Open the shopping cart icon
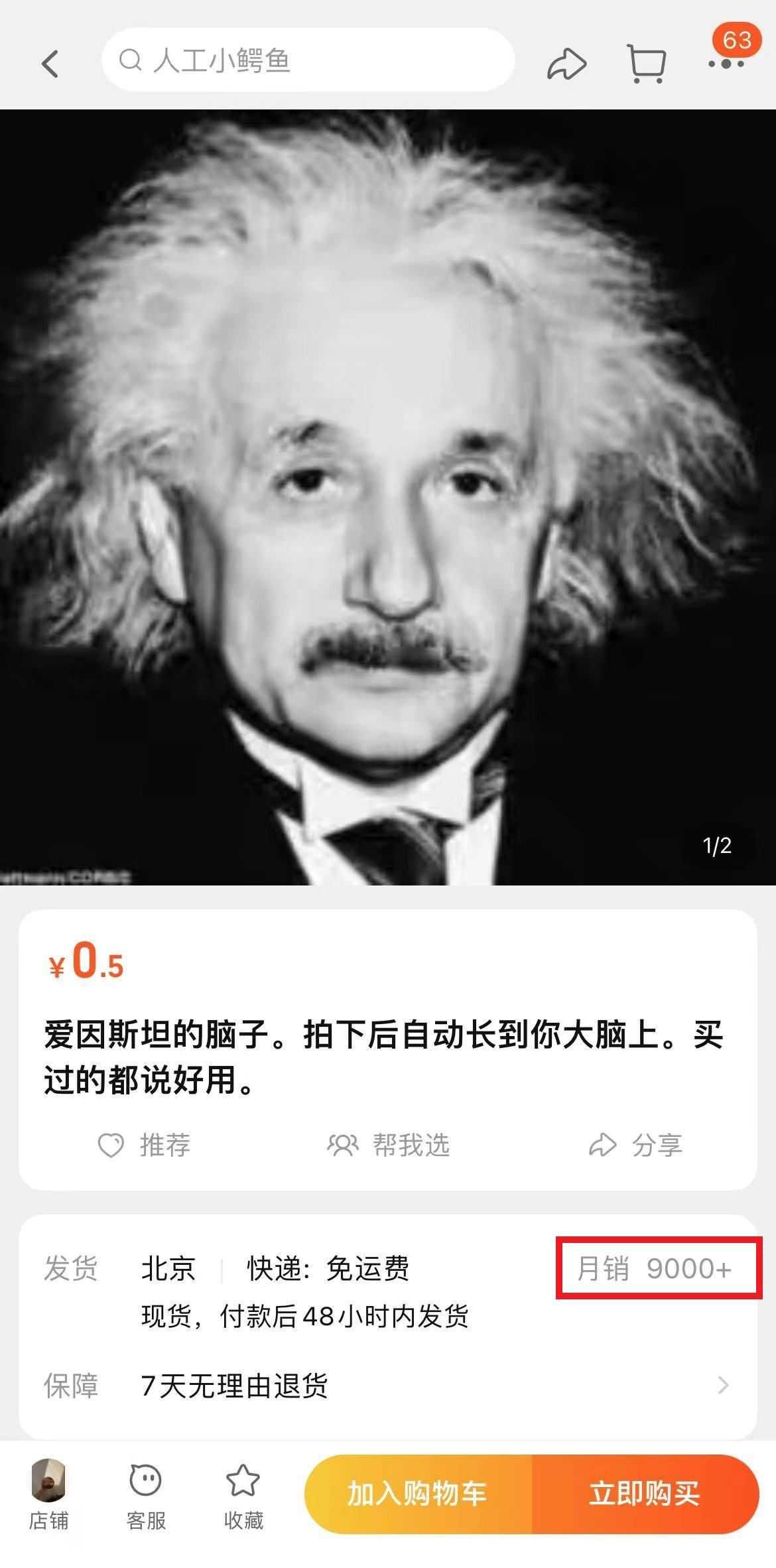Viewport: 776px width, 1568px height. 646,64
